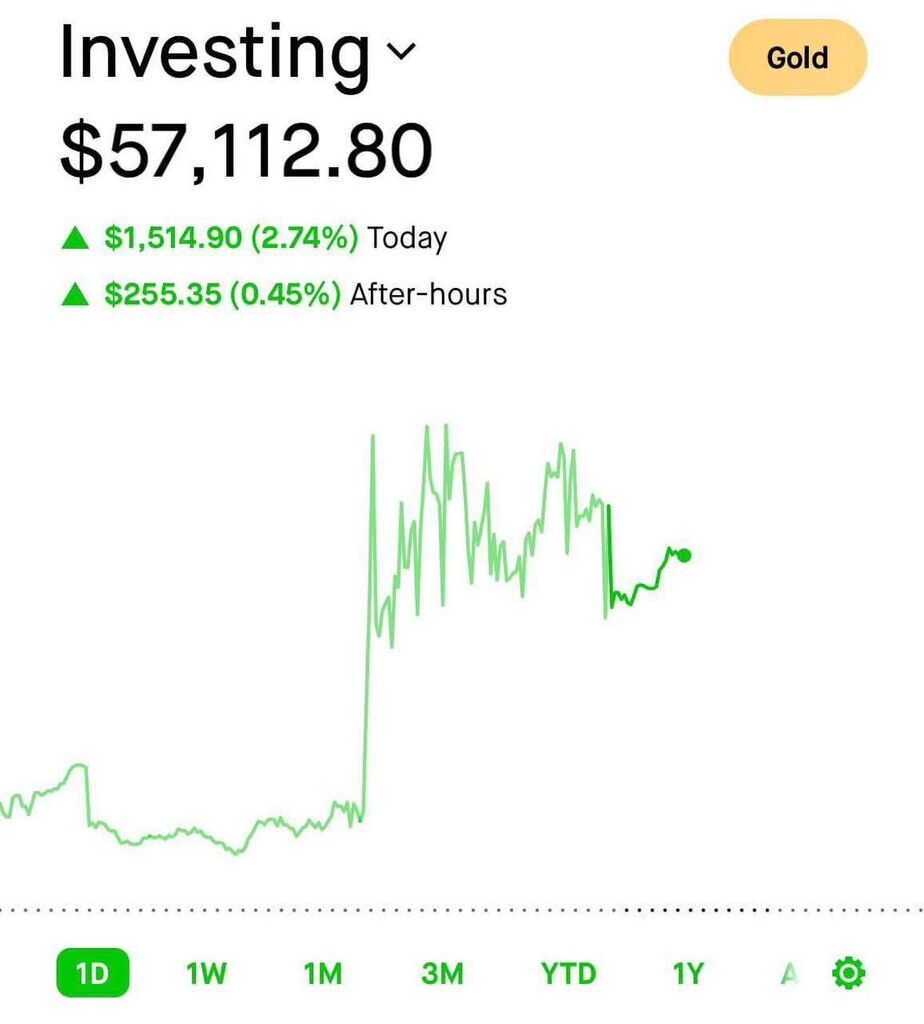Switch chart to 1W range
The height and width of the screenshot is (1024, 924).
[207, 972]
